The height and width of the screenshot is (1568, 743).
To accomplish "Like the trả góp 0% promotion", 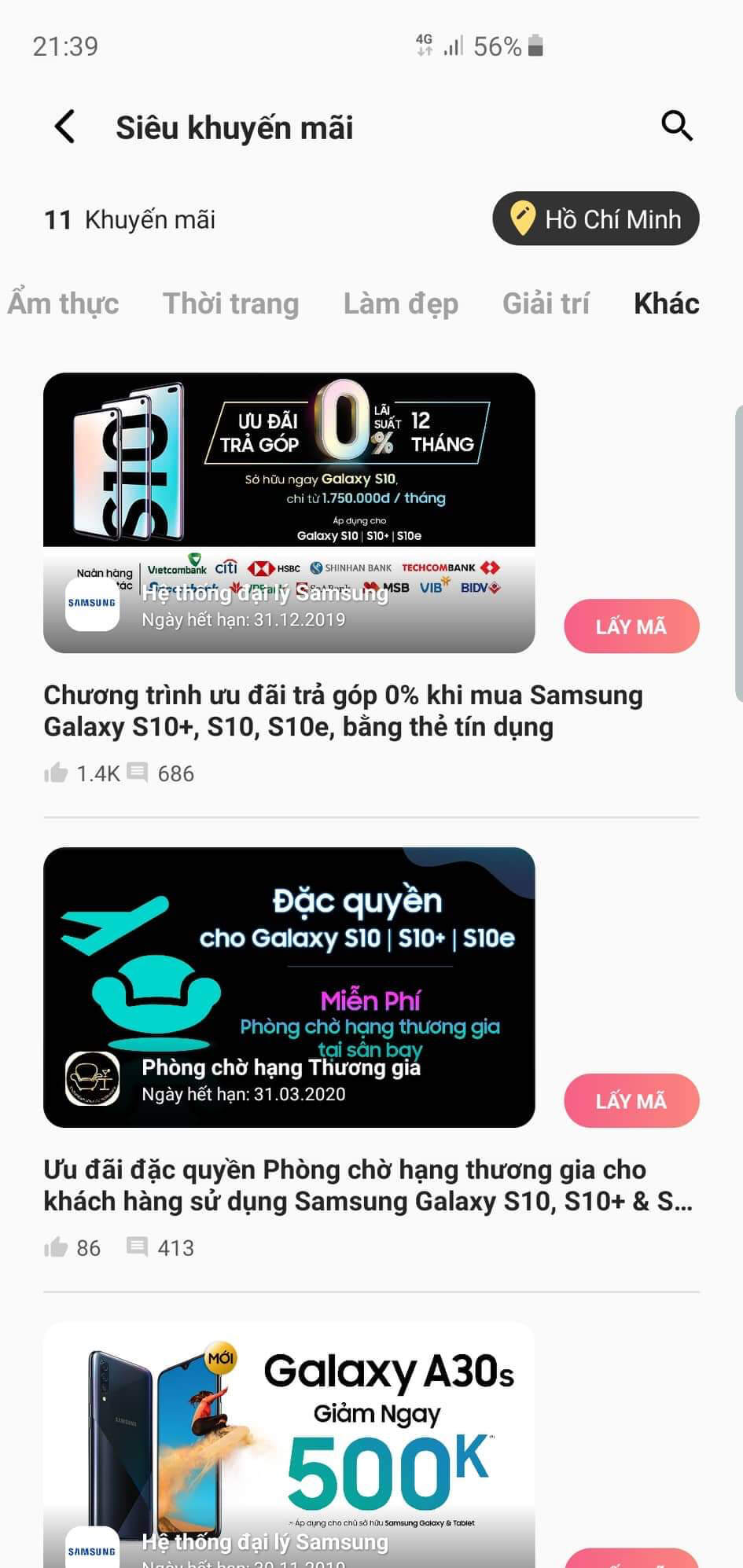I will point(57,773).
